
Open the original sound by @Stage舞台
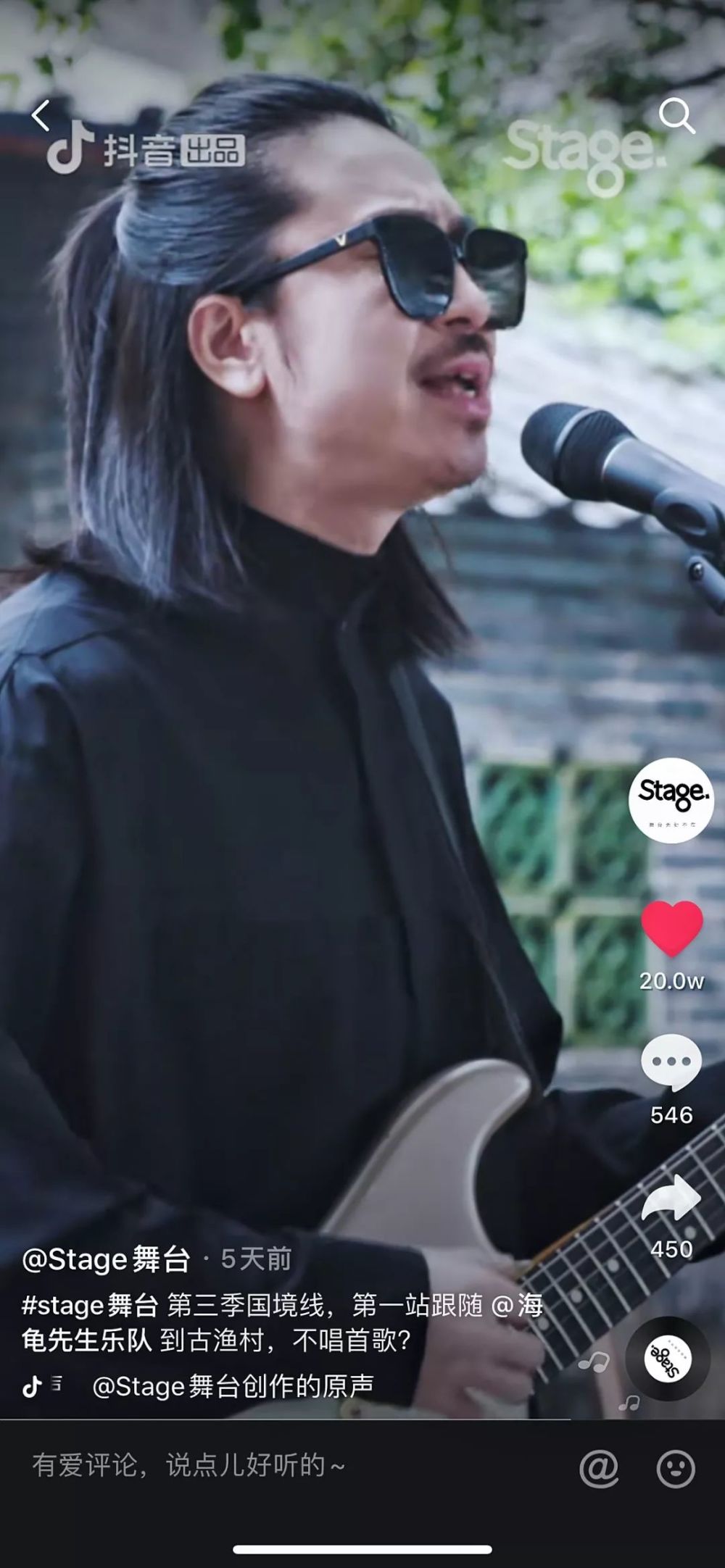(233, 1386)
